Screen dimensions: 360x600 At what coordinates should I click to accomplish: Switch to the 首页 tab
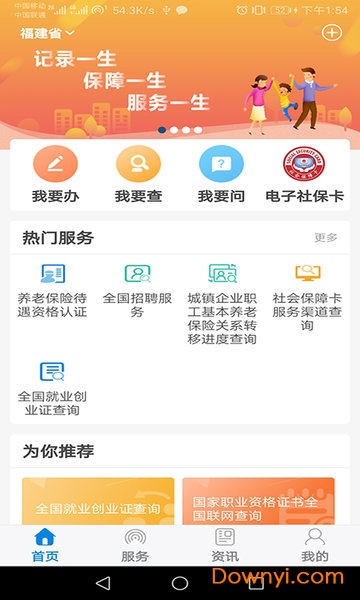45,545
